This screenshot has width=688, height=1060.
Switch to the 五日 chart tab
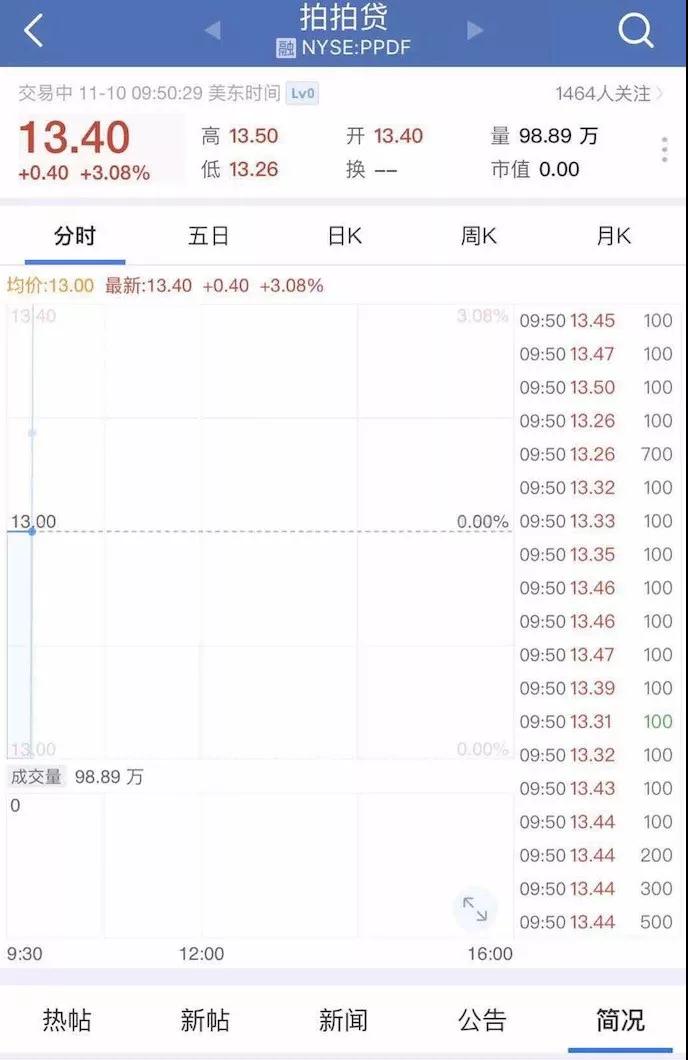[208, 236]
